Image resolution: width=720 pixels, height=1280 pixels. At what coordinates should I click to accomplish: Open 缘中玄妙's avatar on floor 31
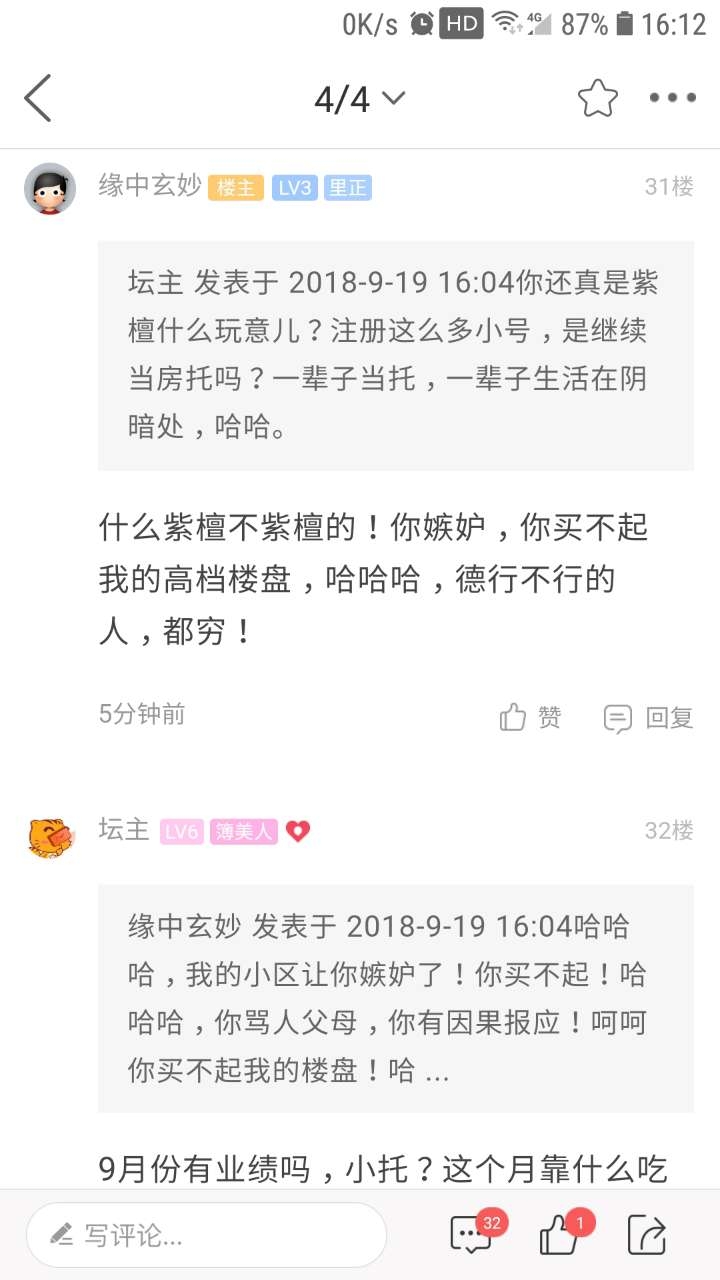(50, 188)
